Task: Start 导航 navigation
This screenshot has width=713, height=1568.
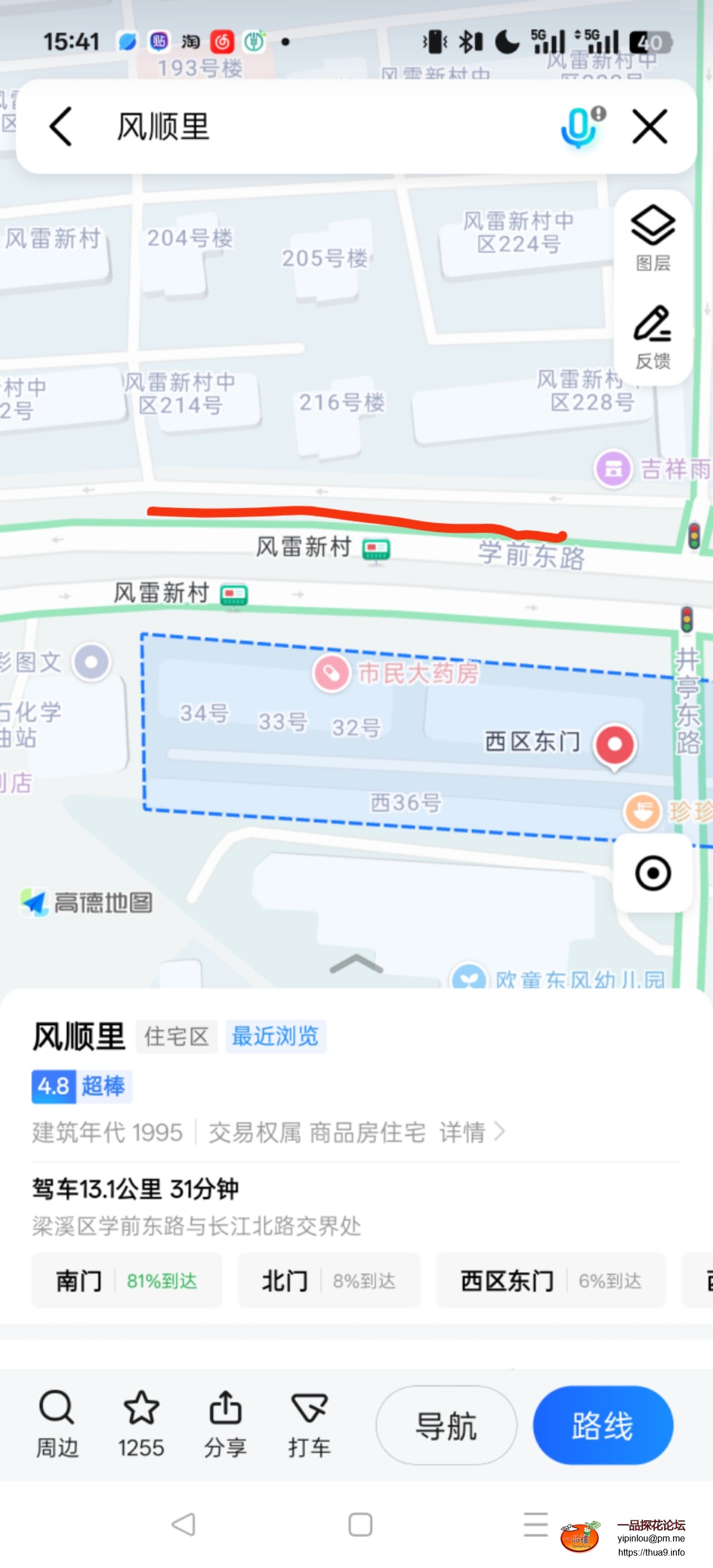Action: (x=446, y=1425)
